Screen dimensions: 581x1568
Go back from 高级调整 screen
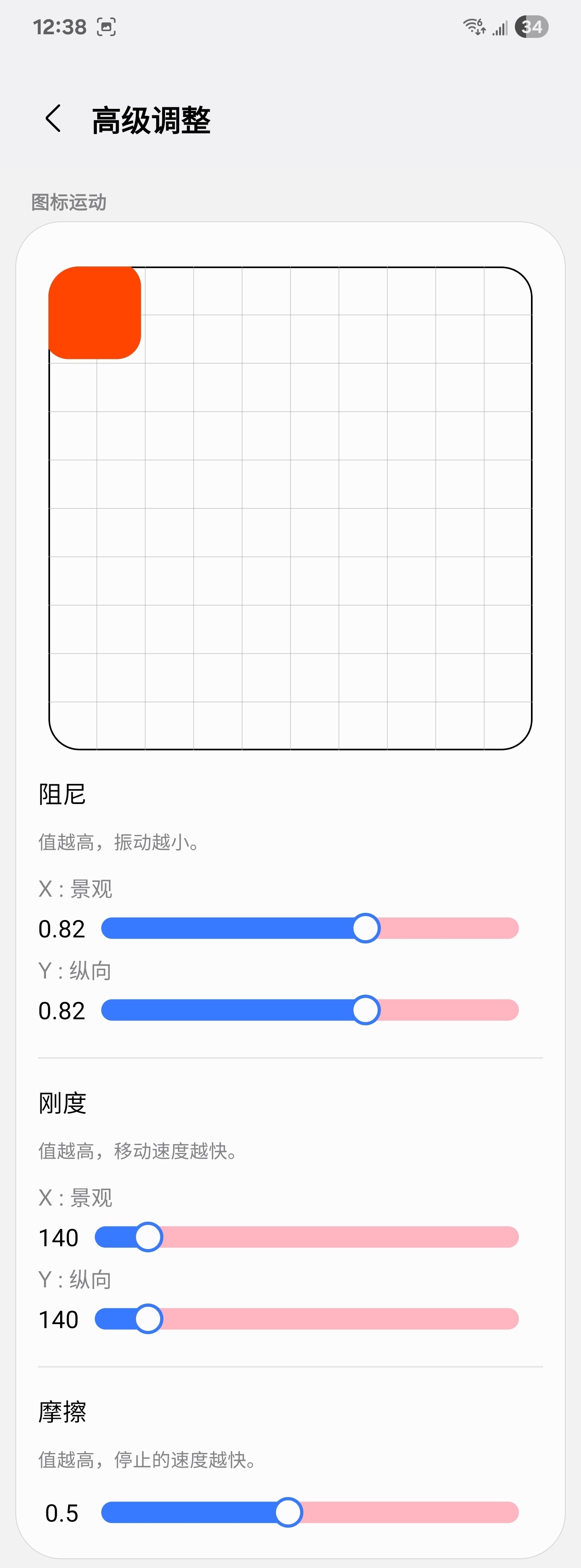pyautogui.click(x=54, y=119)
